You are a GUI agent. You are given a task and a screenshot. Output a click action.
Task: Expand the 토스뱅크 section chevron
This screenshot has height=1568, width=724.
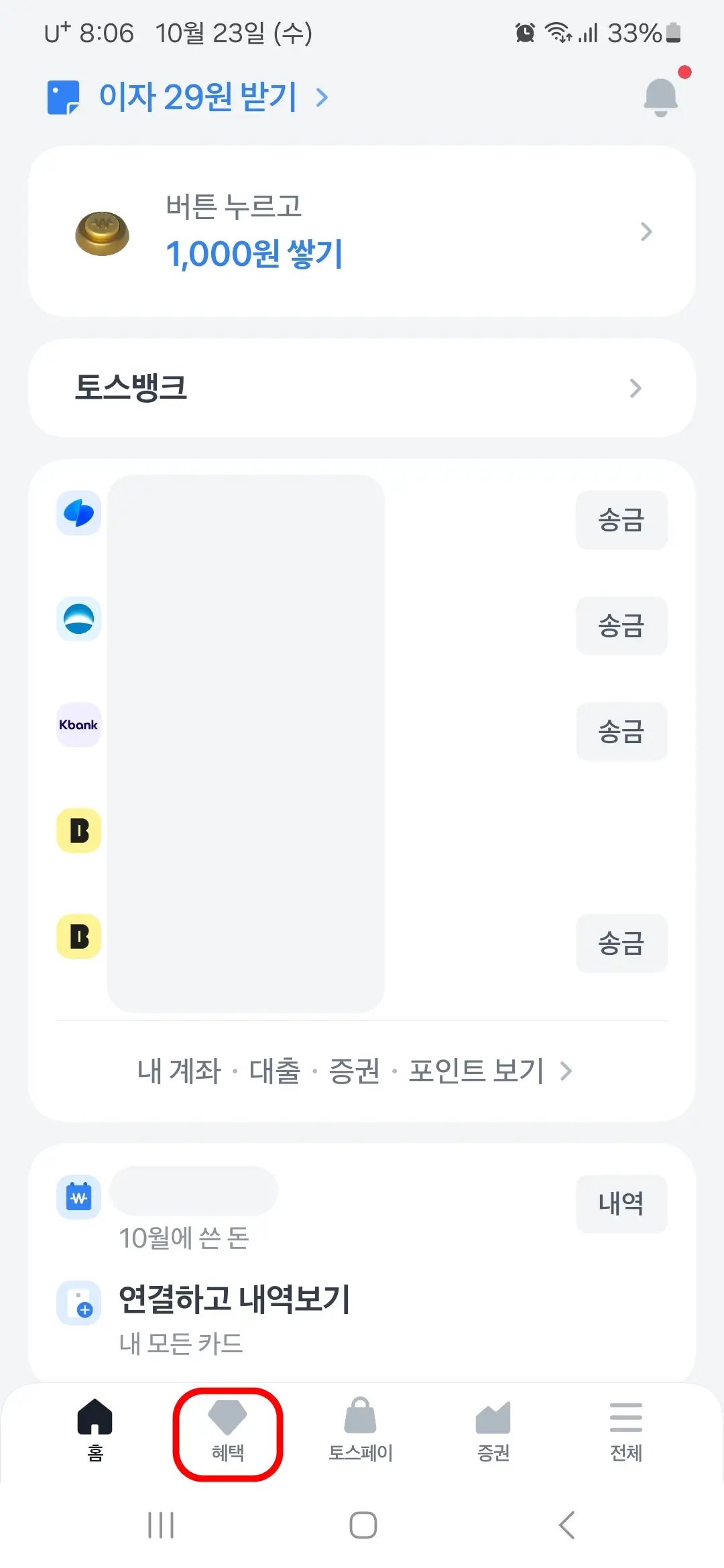tap(636, 389)
